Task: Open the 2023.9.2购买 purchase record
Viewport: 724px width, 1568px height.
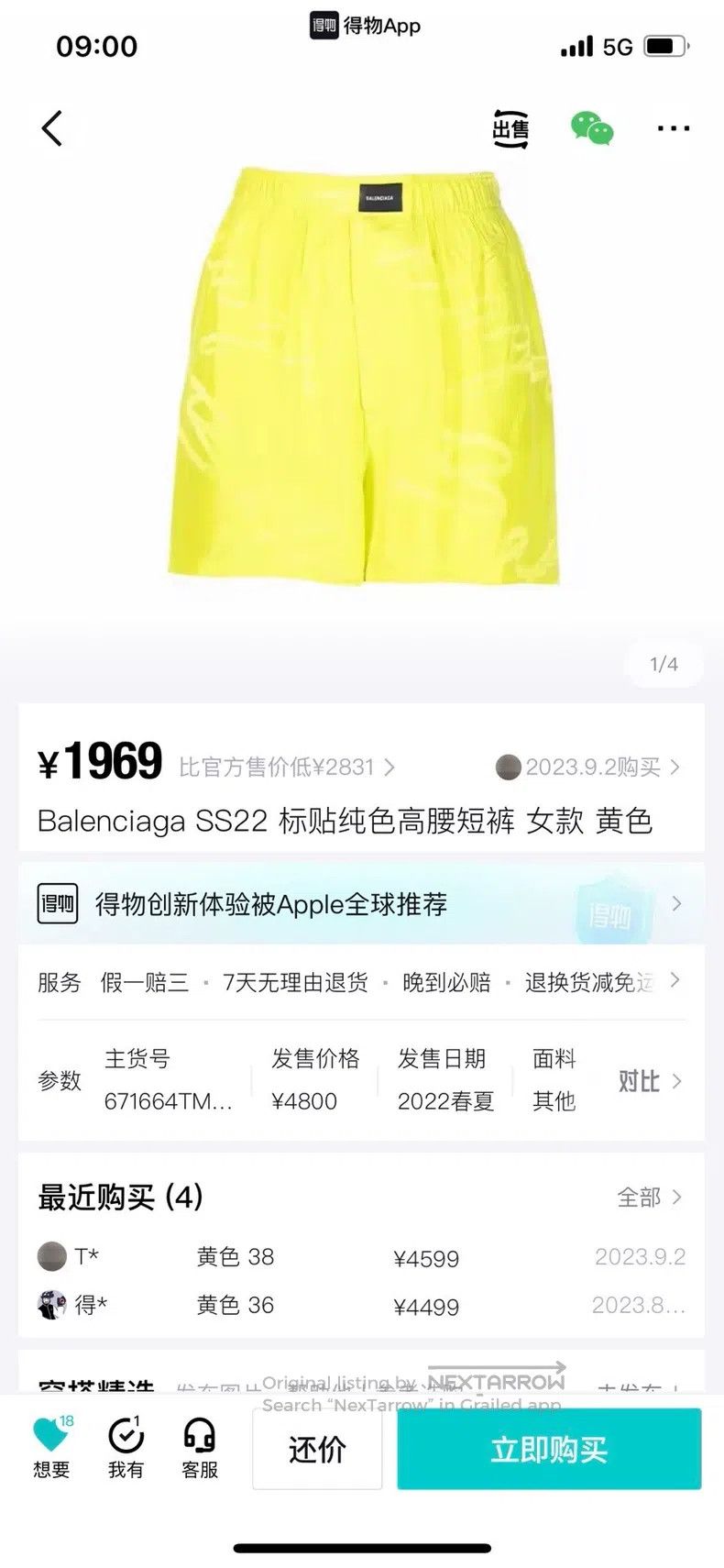Action: [x=588, y=767]
